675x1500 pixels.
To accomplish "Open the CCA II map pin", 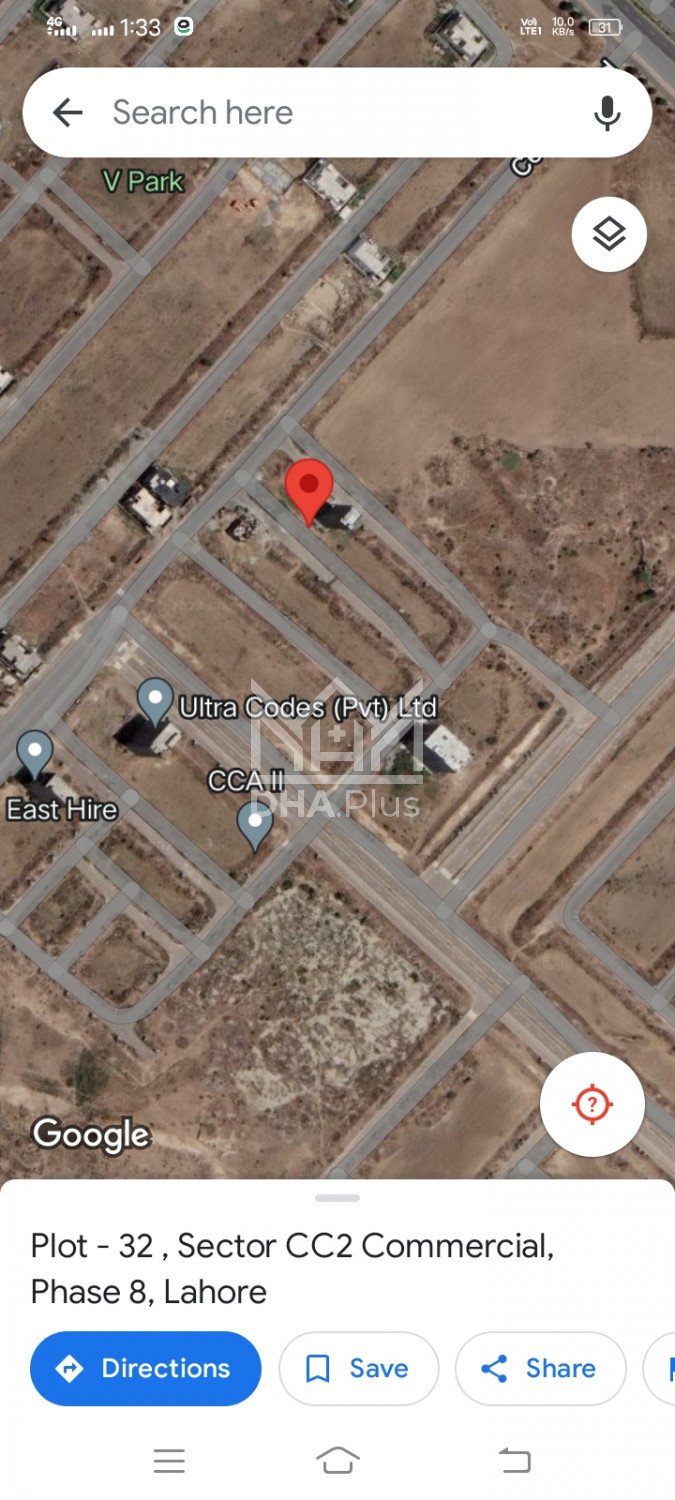I will (255, 824).
